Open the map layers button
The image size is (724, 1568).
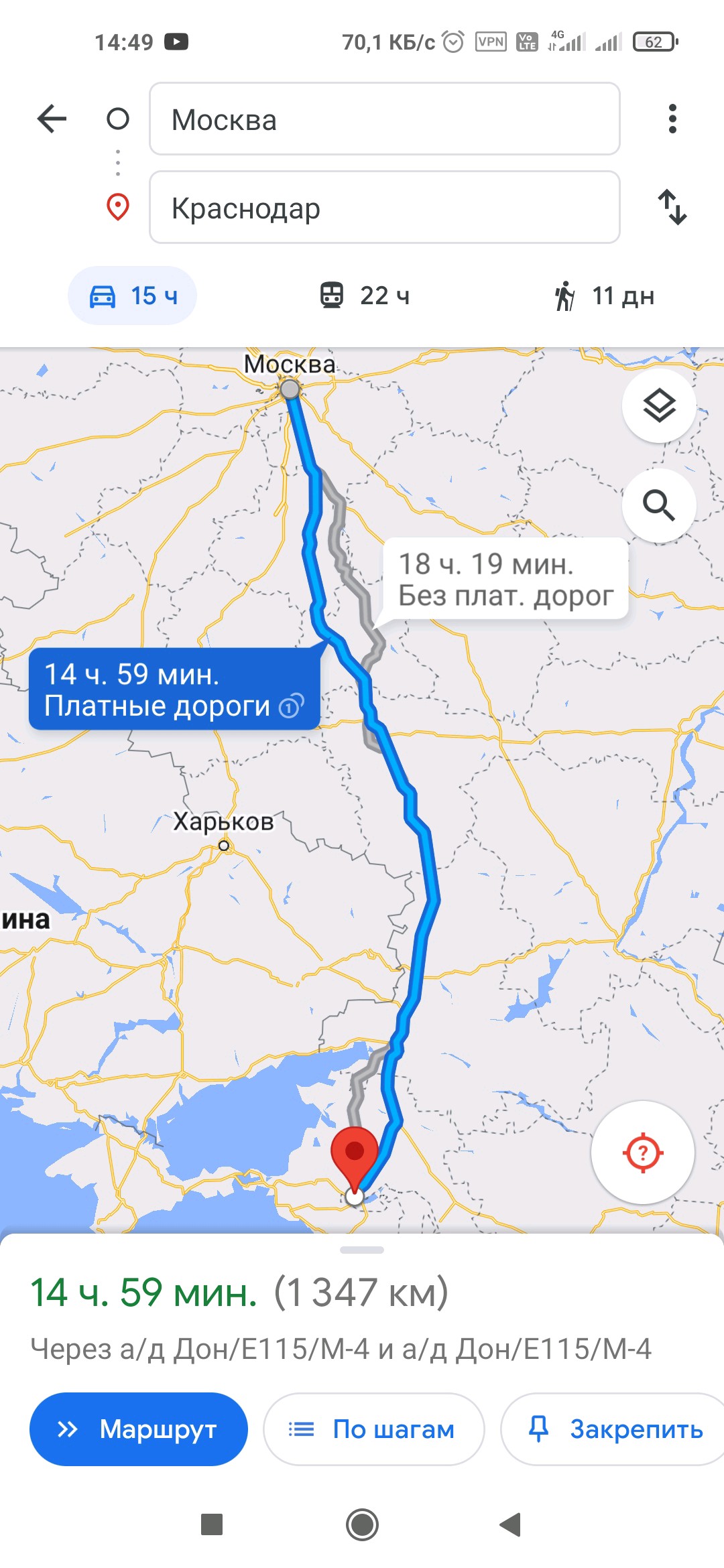pos(659,405)
